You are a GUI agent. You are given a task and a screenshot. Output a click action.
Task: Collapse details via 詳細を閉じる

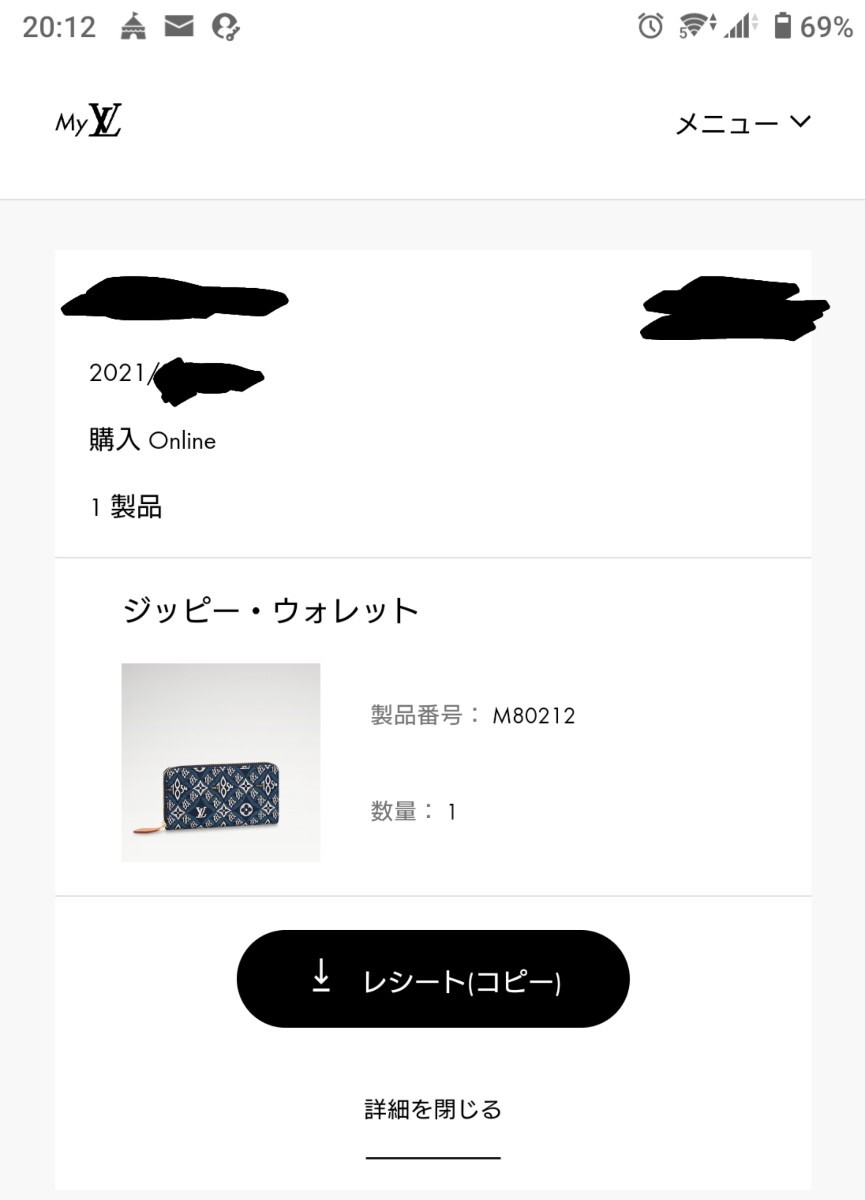click(433, 1109)
